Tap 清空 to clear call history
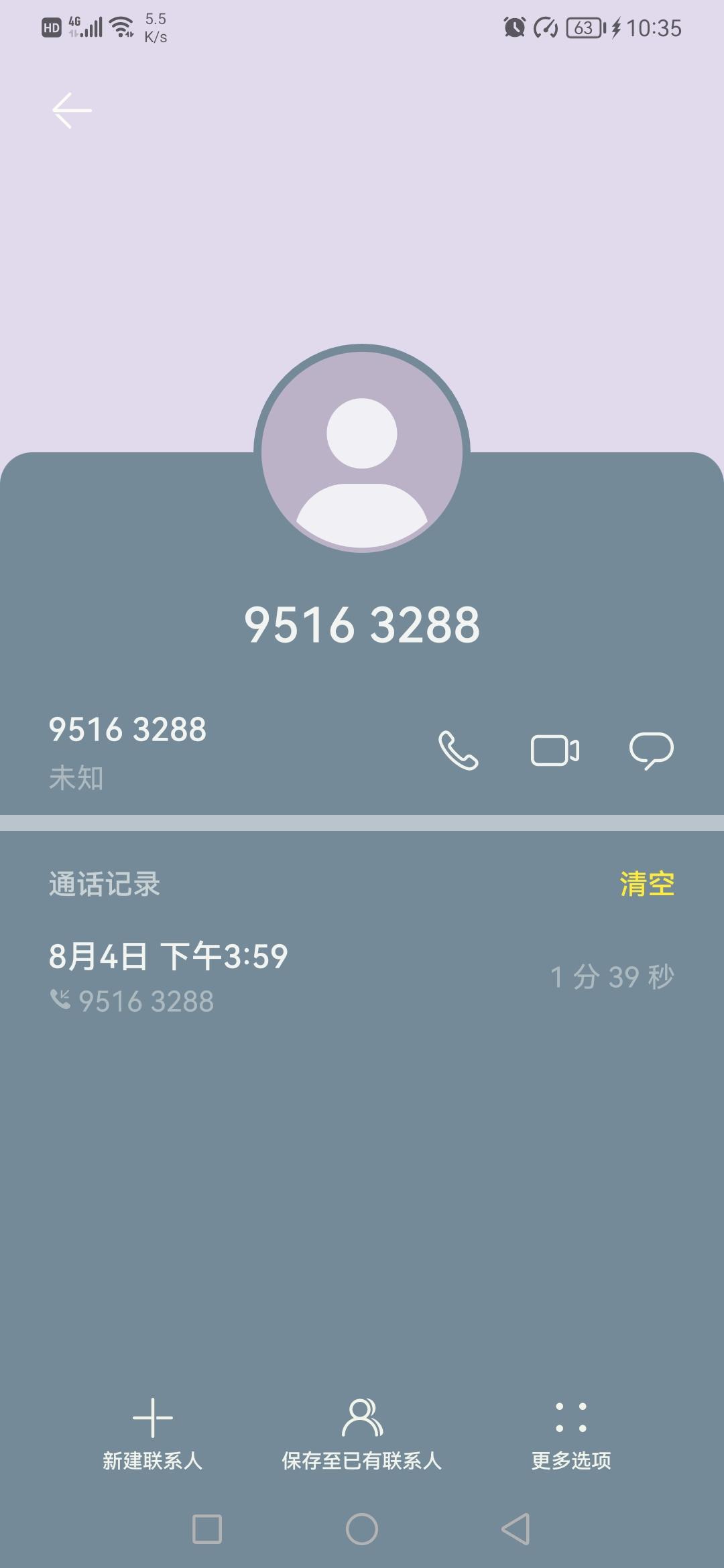724x1568 pixels. tap(645, 883)
